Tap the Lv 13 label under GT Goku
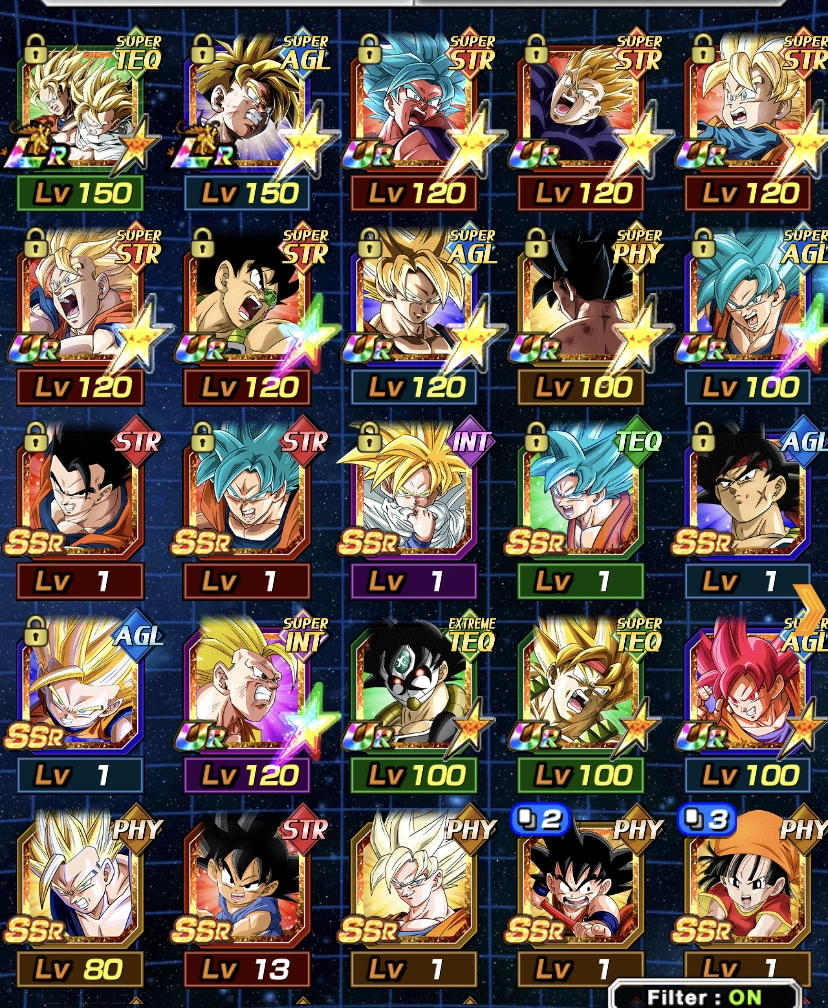This screenshot has width=828, height=1008. pyautogui.click(x=246, y=967)
